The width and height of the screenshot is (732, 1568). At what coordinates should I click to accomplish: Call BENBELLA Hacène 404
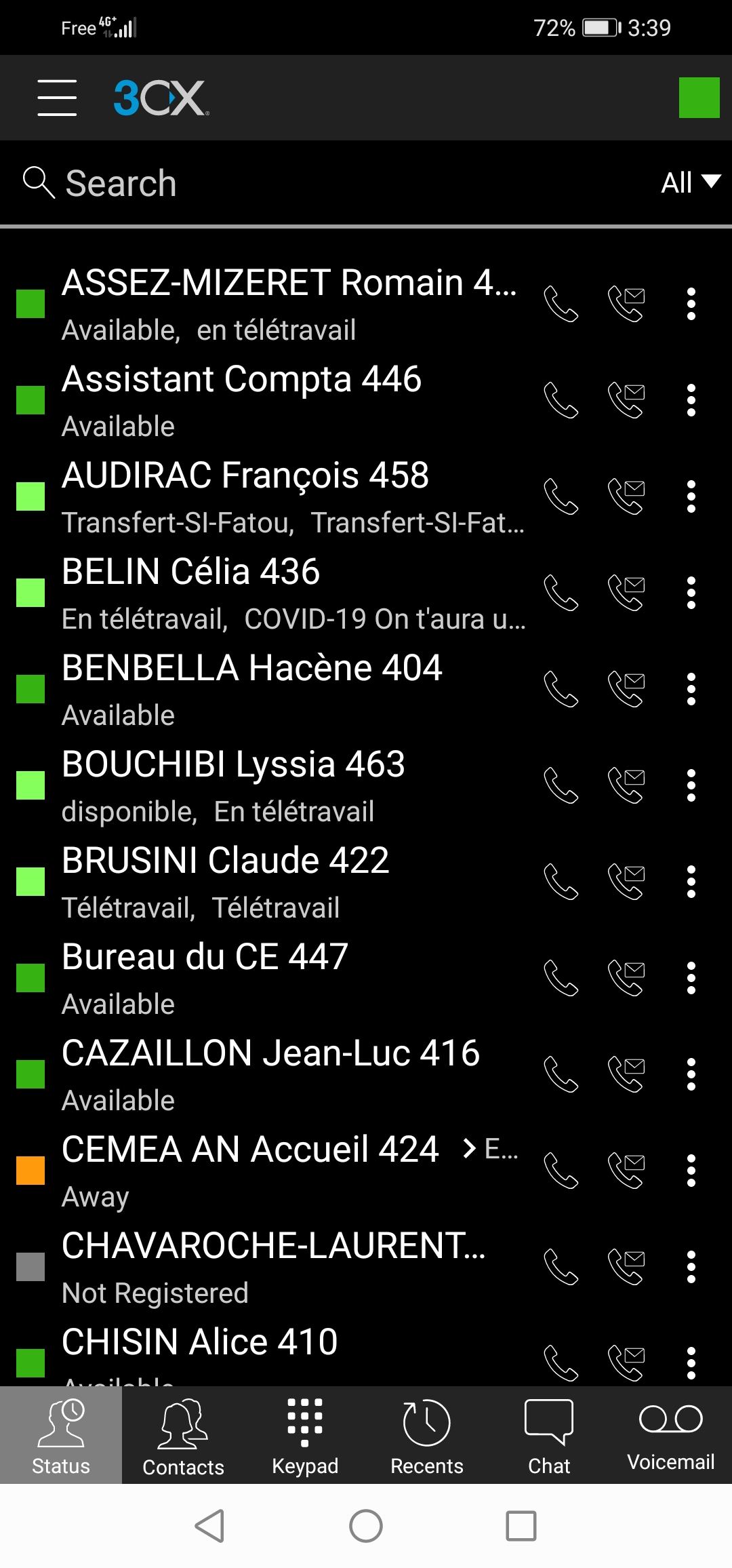click(x=561, y=689)
